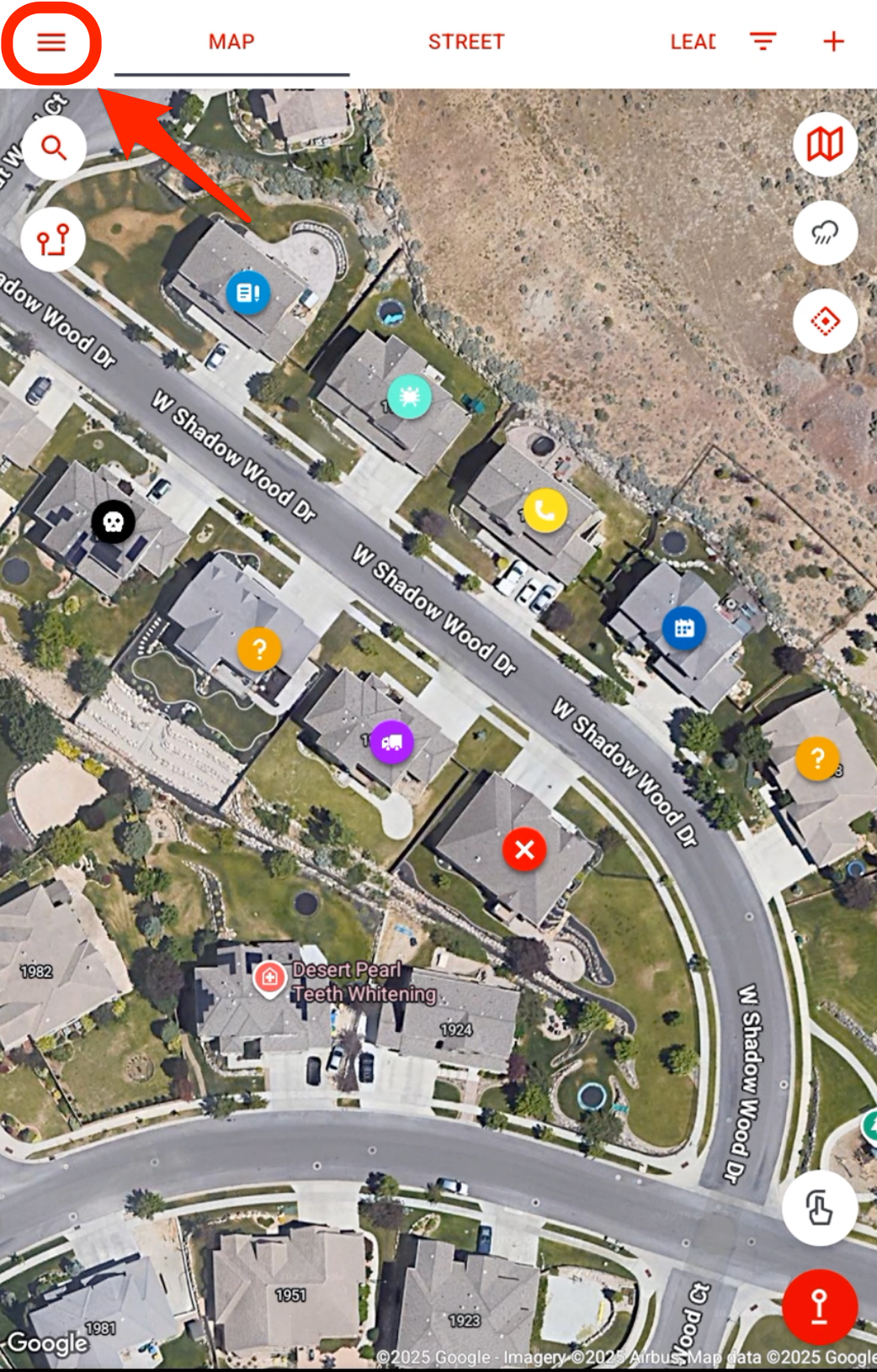Open the filter options
The height and width of the screenshot is (1372, 877).
click(x=763, y=41)
